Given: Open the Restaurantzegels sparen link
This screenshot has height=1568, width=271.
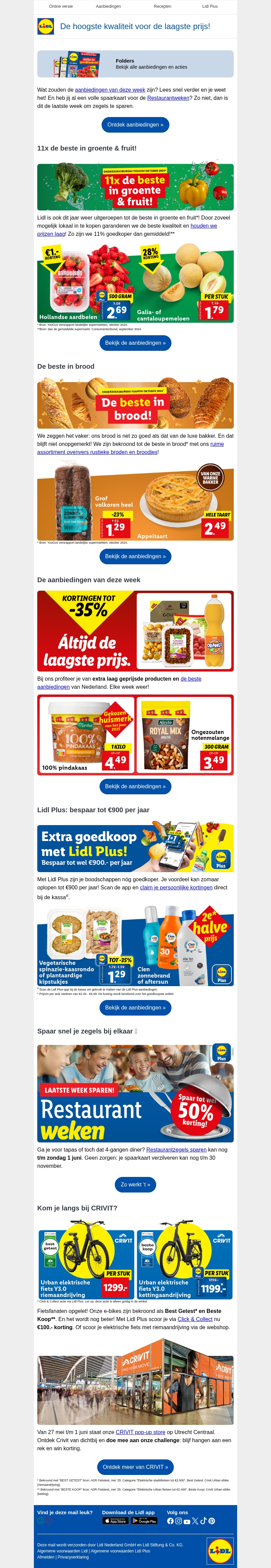Looking at the screenshot, I should pyautogui.click(x=176, y=1150).
